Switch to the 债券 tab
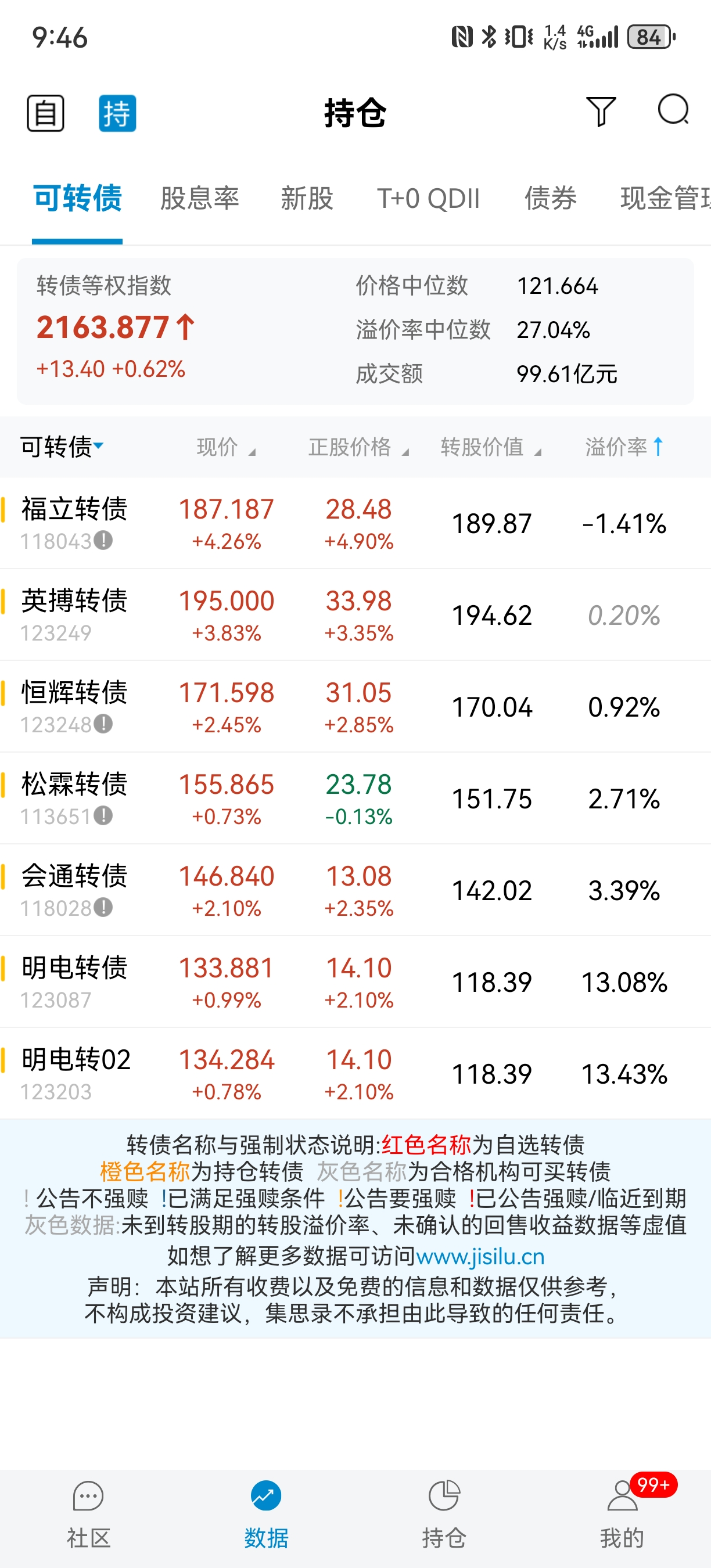Viewport: 711px width, 1568px height. click(x=550, y=199)
